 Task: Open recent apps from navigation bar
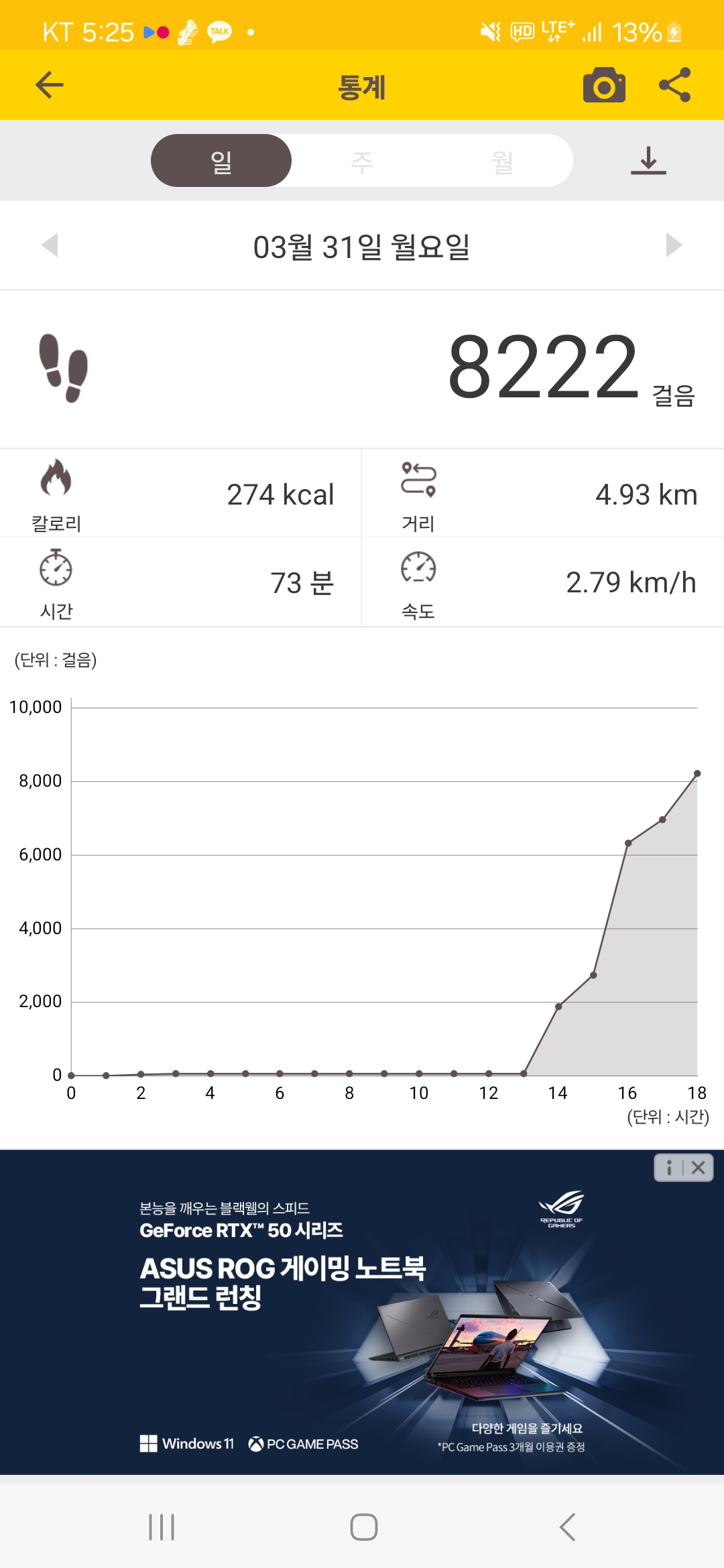(162, 1527)
